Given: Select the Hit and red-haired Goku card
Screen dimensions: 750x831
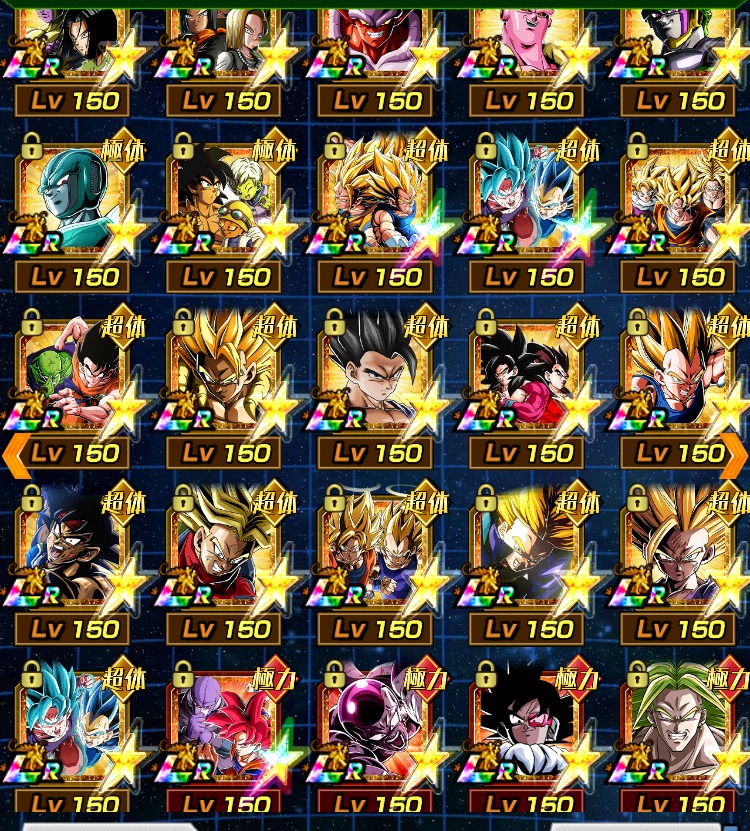Looking at the screenshot, I should (225, 728).
